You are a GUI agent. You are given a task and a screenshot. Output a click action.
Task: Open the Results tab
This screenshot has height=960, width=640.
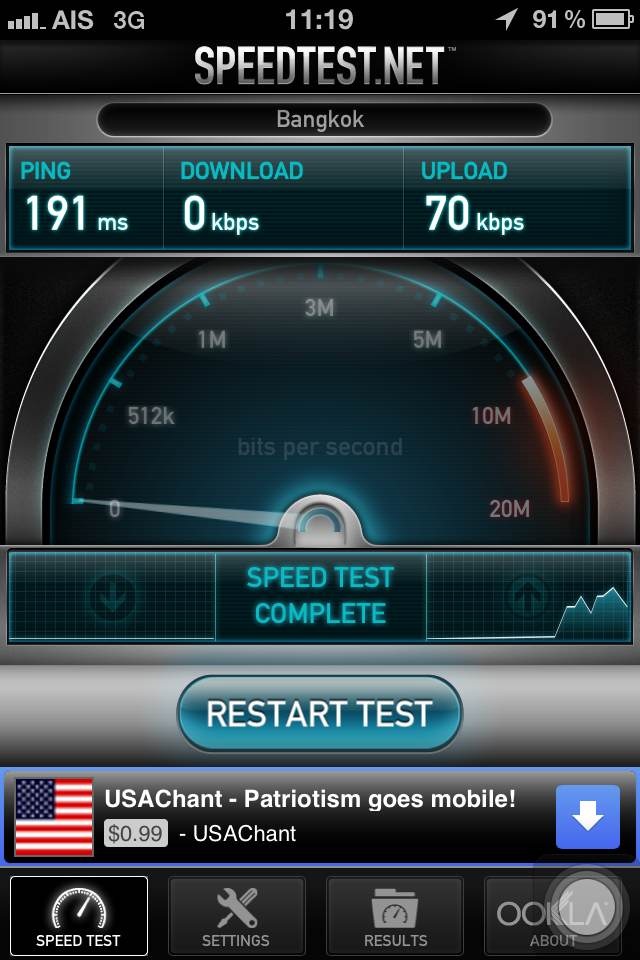coord(395,915)
